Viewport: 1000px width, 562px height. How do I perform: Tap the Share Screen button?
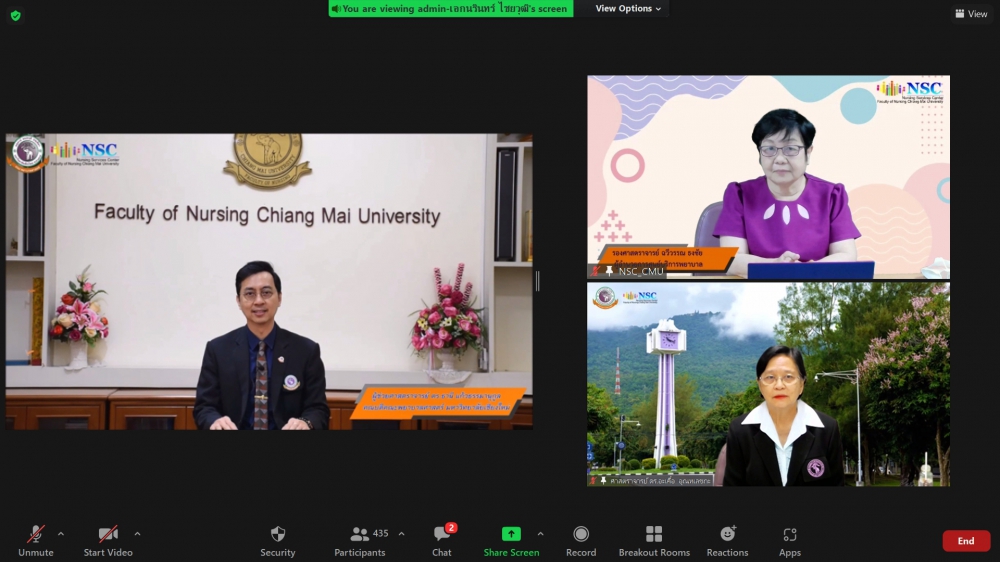pos(511,540)
